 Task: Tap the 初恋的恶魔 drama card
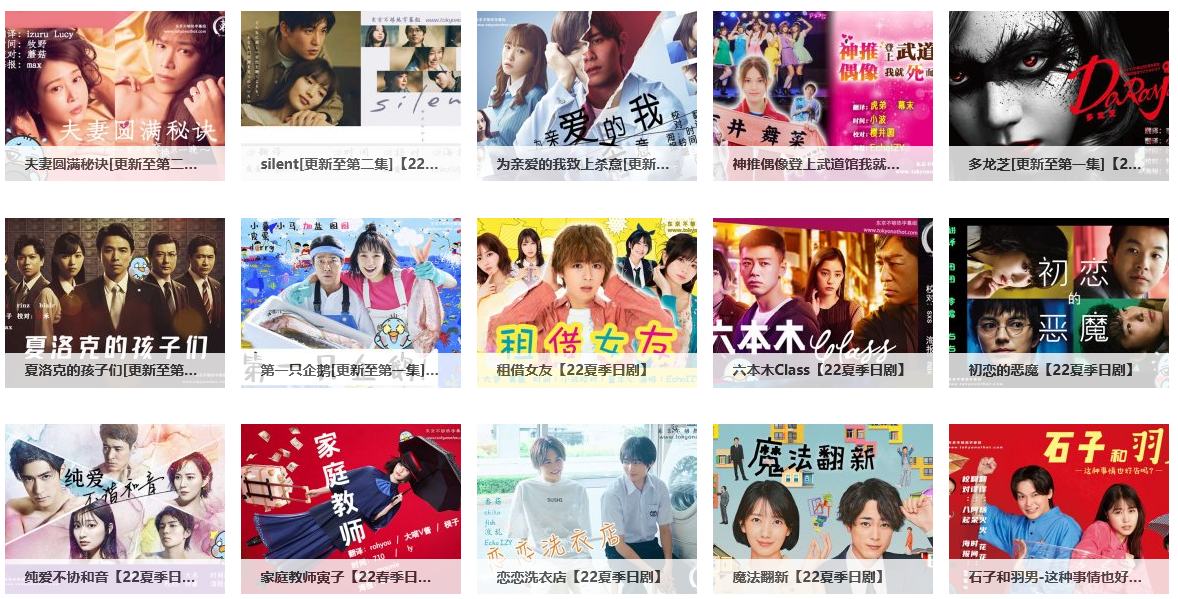(1059, 302)
